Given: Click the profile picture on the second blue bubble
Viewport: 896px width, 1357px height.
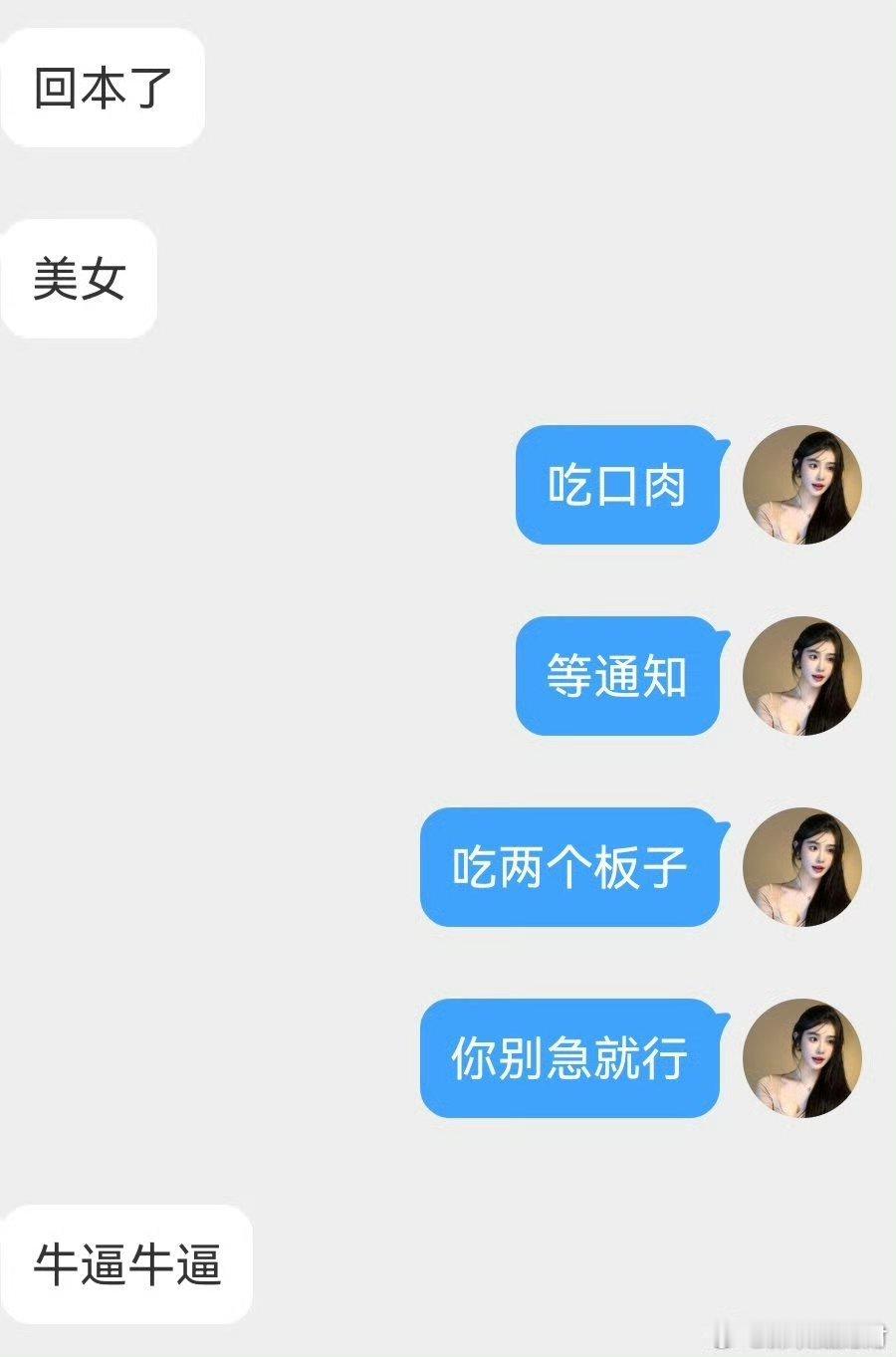Looking at the screenshot, I should click(x=803, y=676).
